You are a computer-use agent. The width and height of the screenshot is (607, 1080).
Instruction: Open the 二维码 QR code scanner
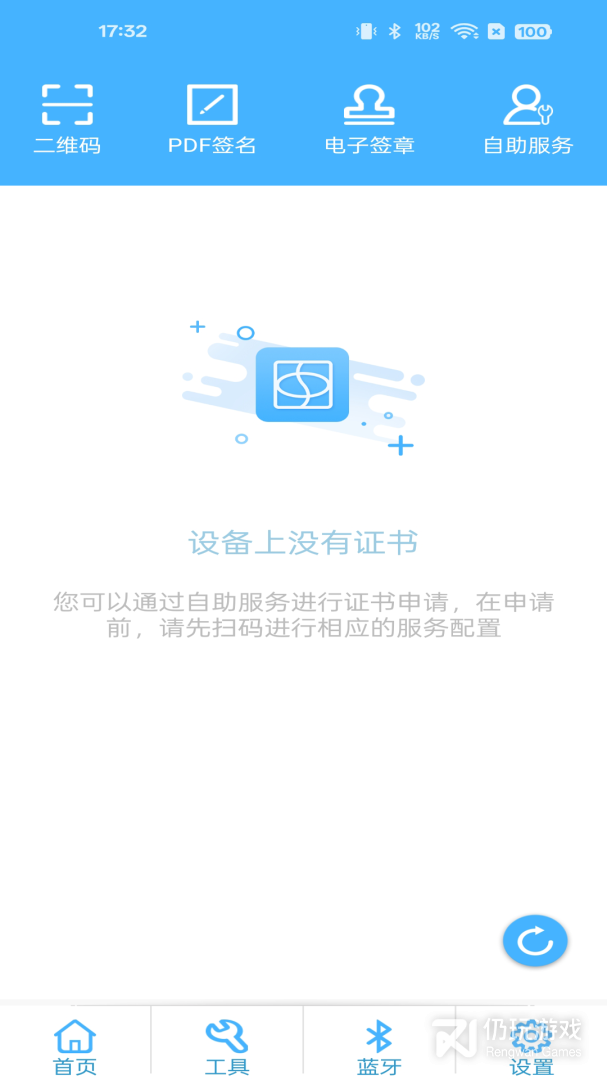point(67,119)
